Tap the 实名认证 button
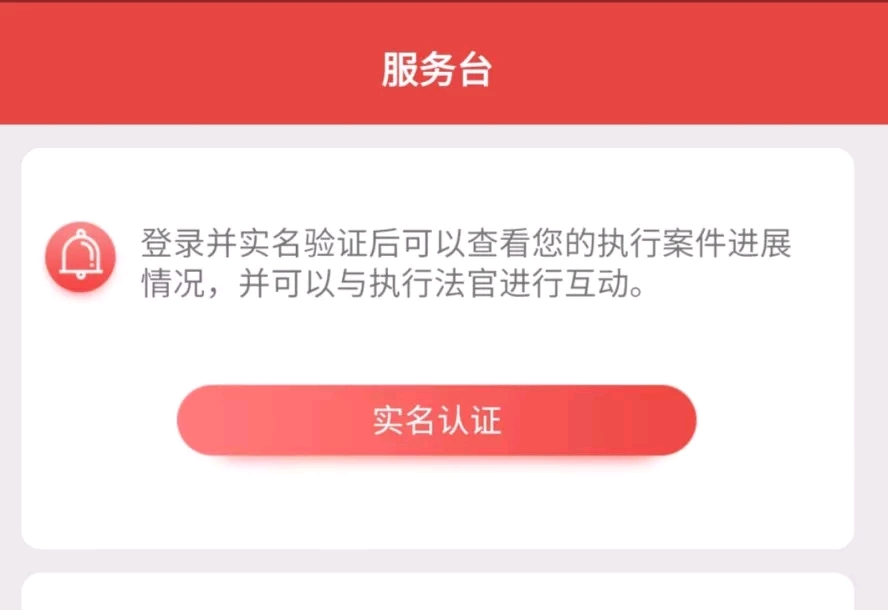The height and width of the screenshot is (610, 888). coord(436,421)
